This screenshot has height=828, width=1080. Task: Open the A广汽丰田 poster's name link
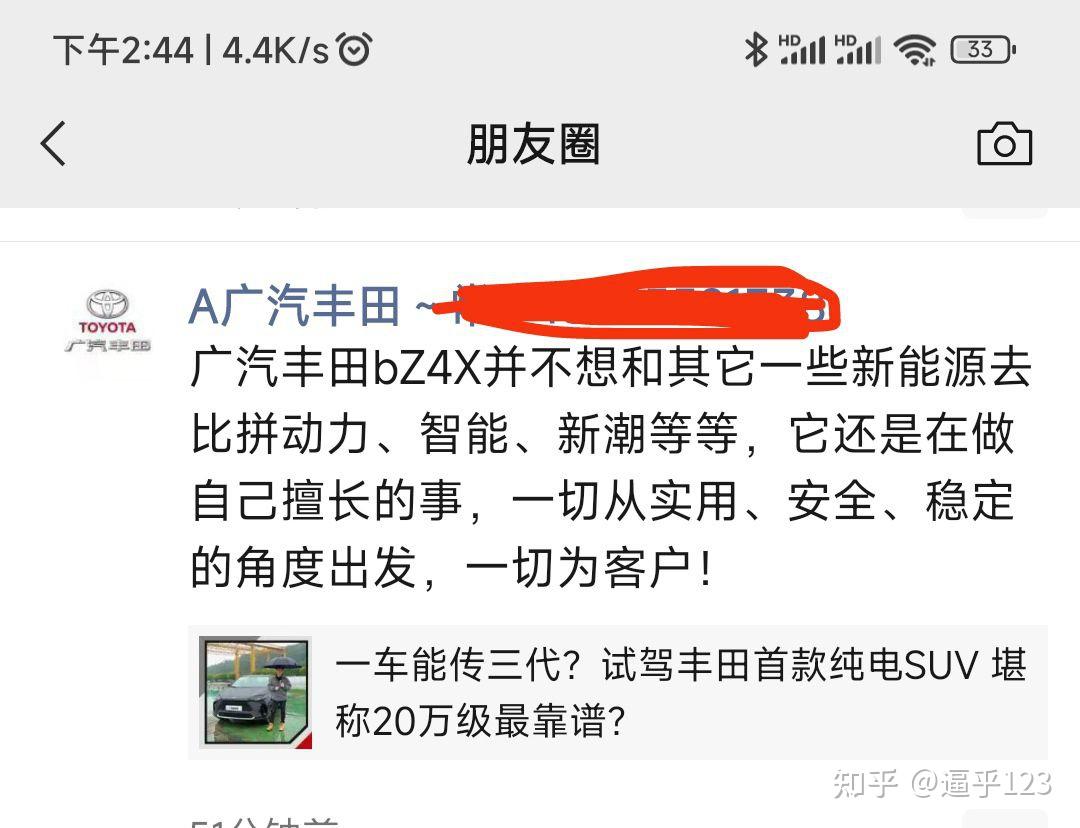(295, 306)
